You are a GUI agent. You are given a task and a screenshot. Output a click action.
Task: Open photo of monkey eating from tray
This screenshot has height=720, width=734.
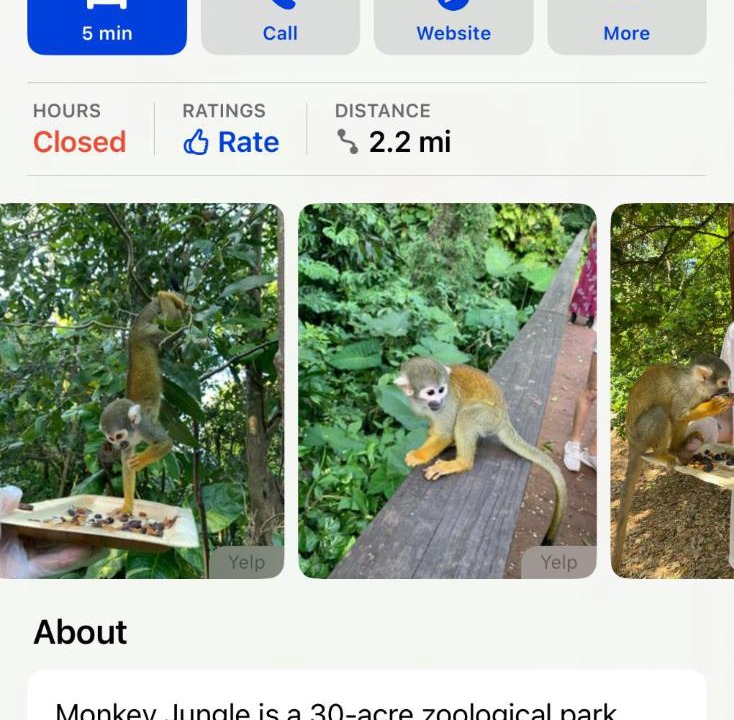[141, 390]
